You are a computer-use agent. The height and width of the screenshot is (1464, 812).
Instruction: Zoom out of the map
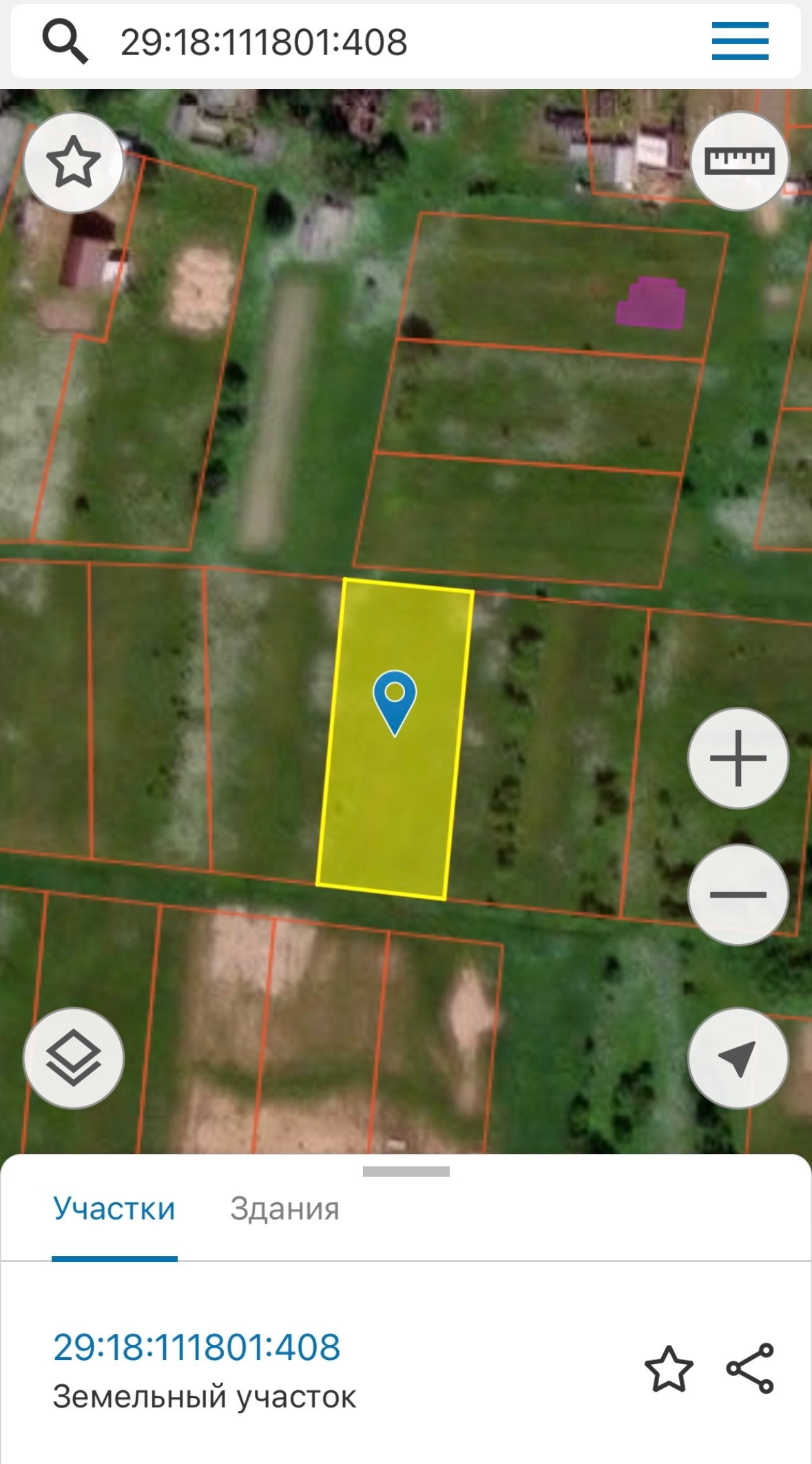tap(738, 894)
